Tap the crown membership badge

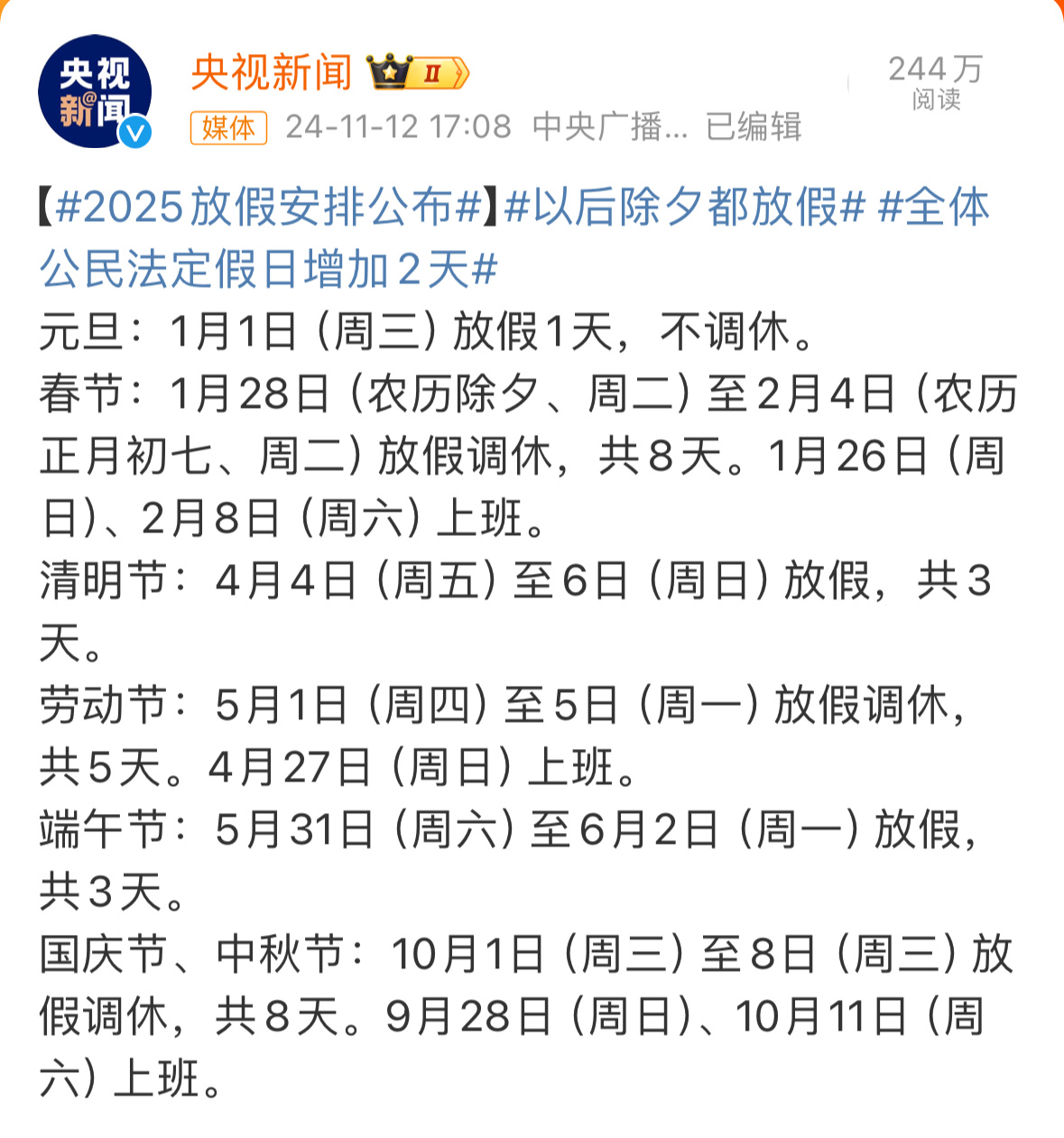tap(417, 72)
